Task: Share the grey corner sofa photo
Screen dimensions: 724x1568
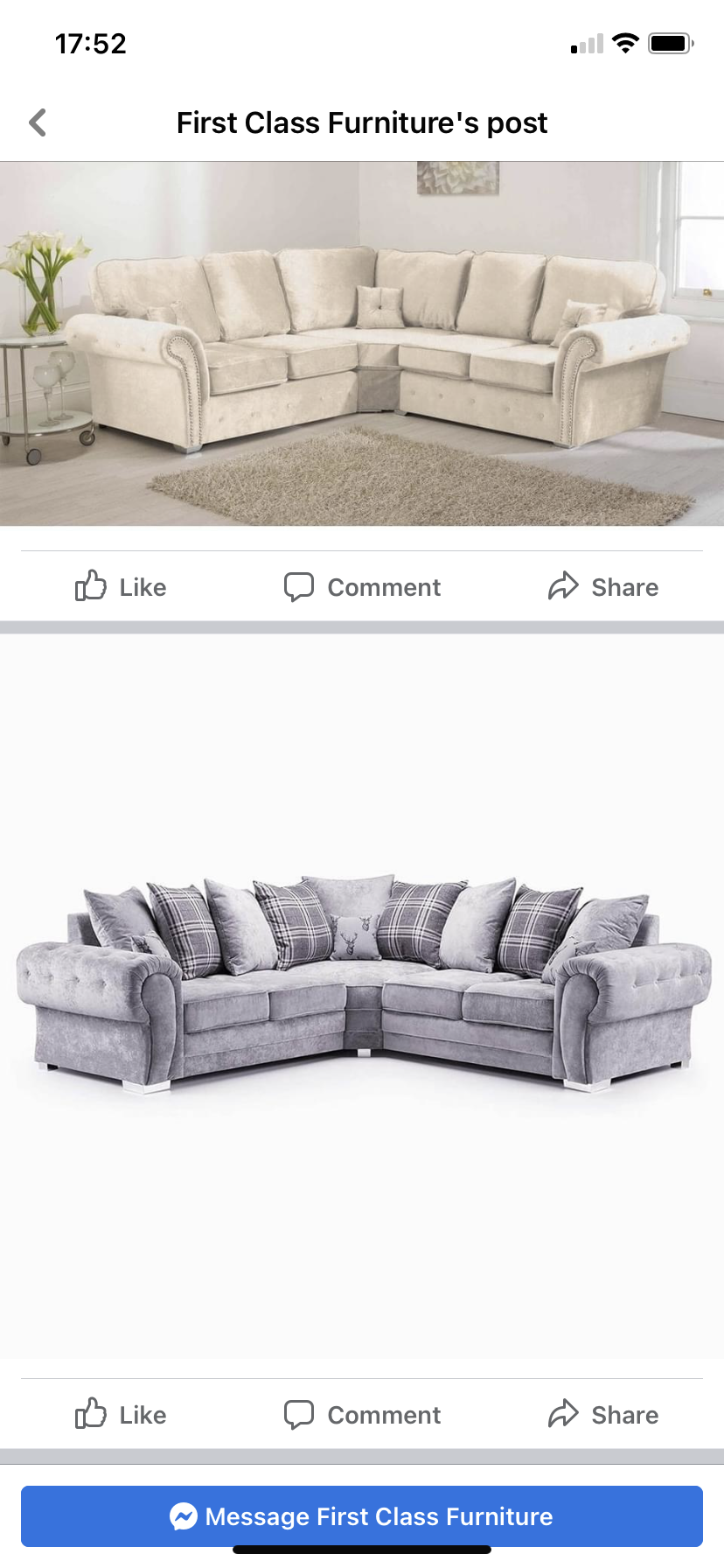Action: pyautogui.click(x=603, y=1414)
